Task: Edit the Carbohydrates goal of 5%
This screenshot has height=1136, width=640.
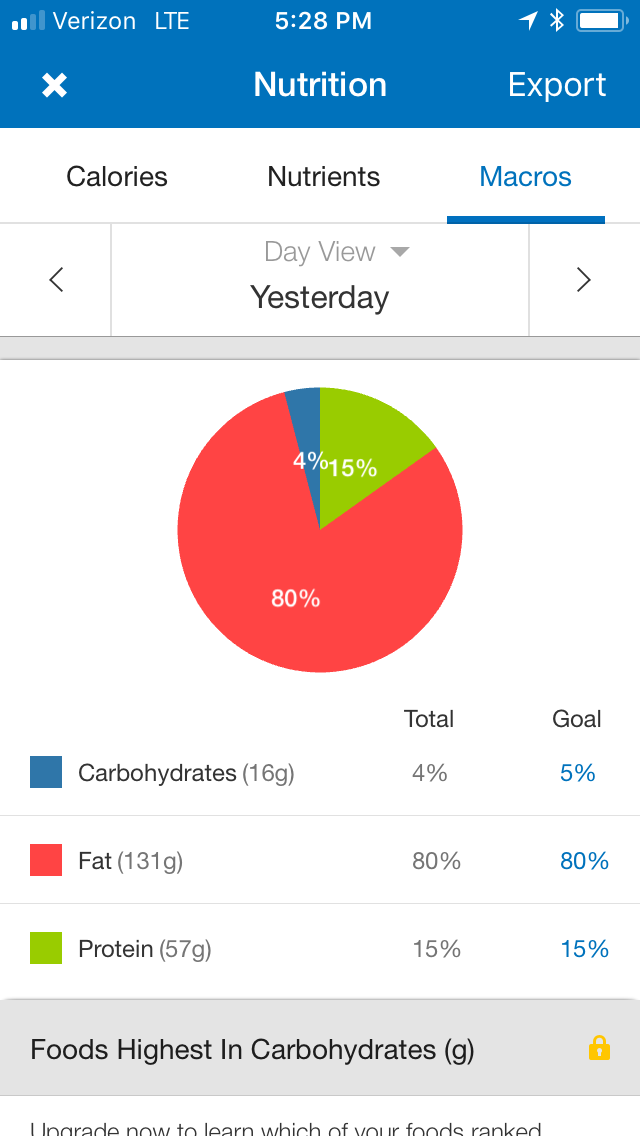Action: pyautogui.click(x=577, y=773)
